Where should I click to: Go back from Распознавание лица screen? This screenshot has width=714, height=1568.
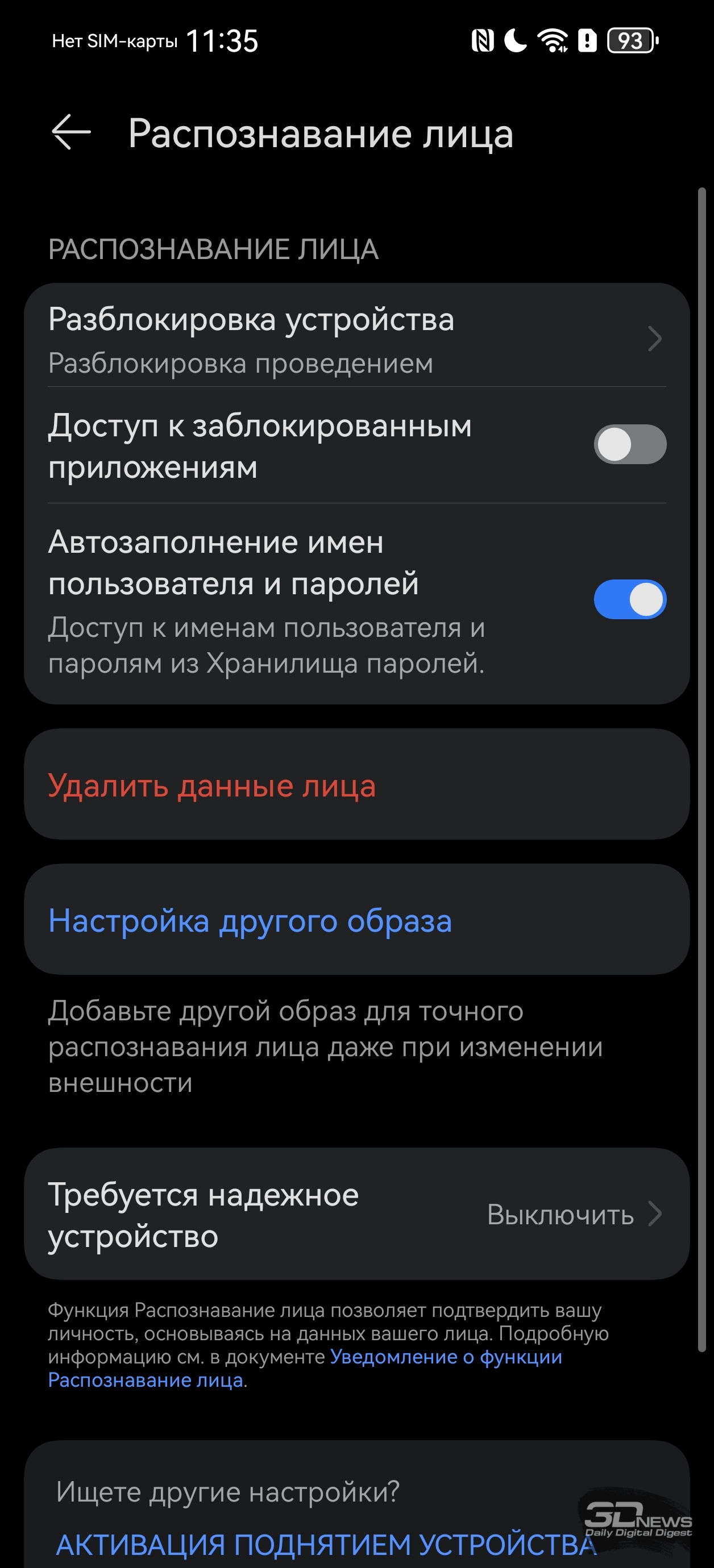click(71, 132)
